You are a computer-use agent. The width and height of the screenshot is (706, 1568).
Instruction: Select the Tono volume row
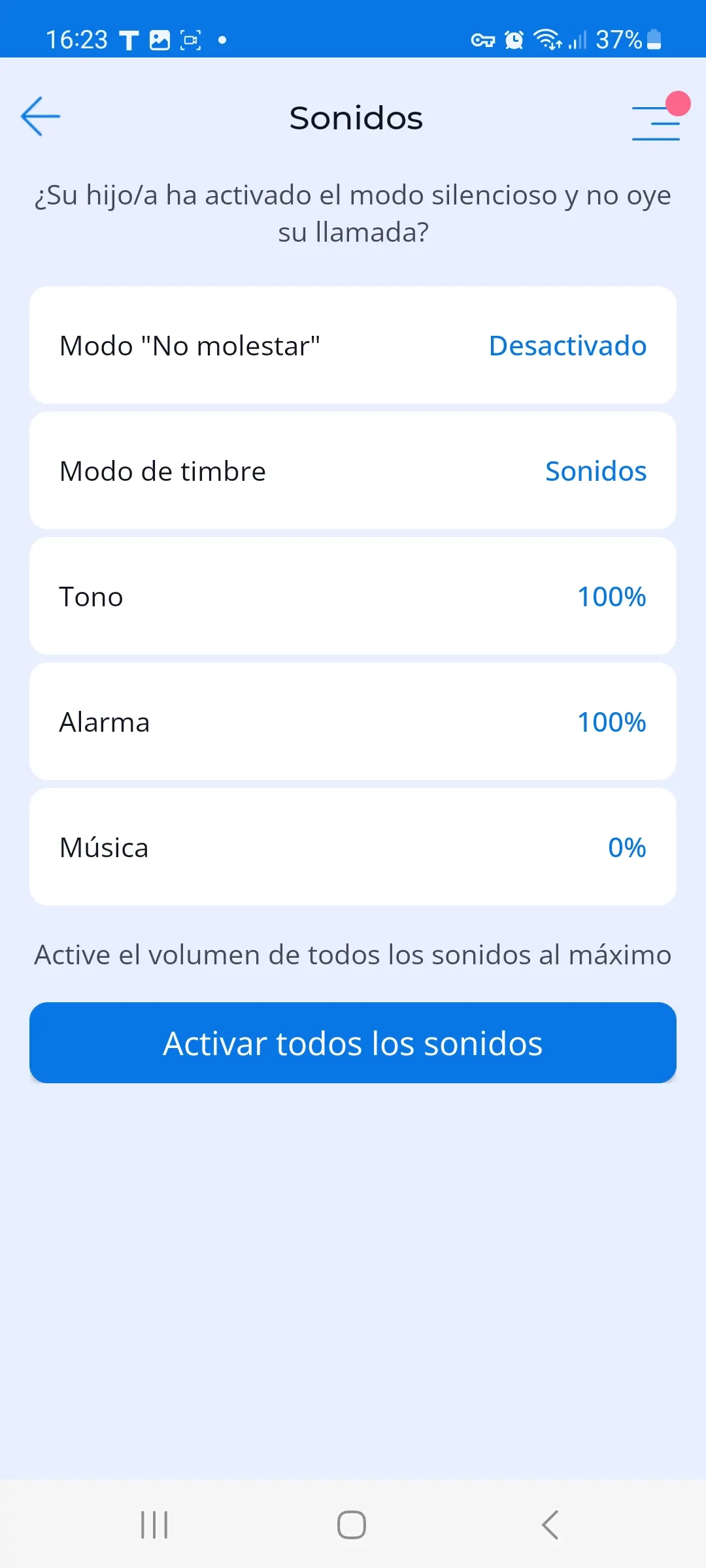(x=353, y=596)
